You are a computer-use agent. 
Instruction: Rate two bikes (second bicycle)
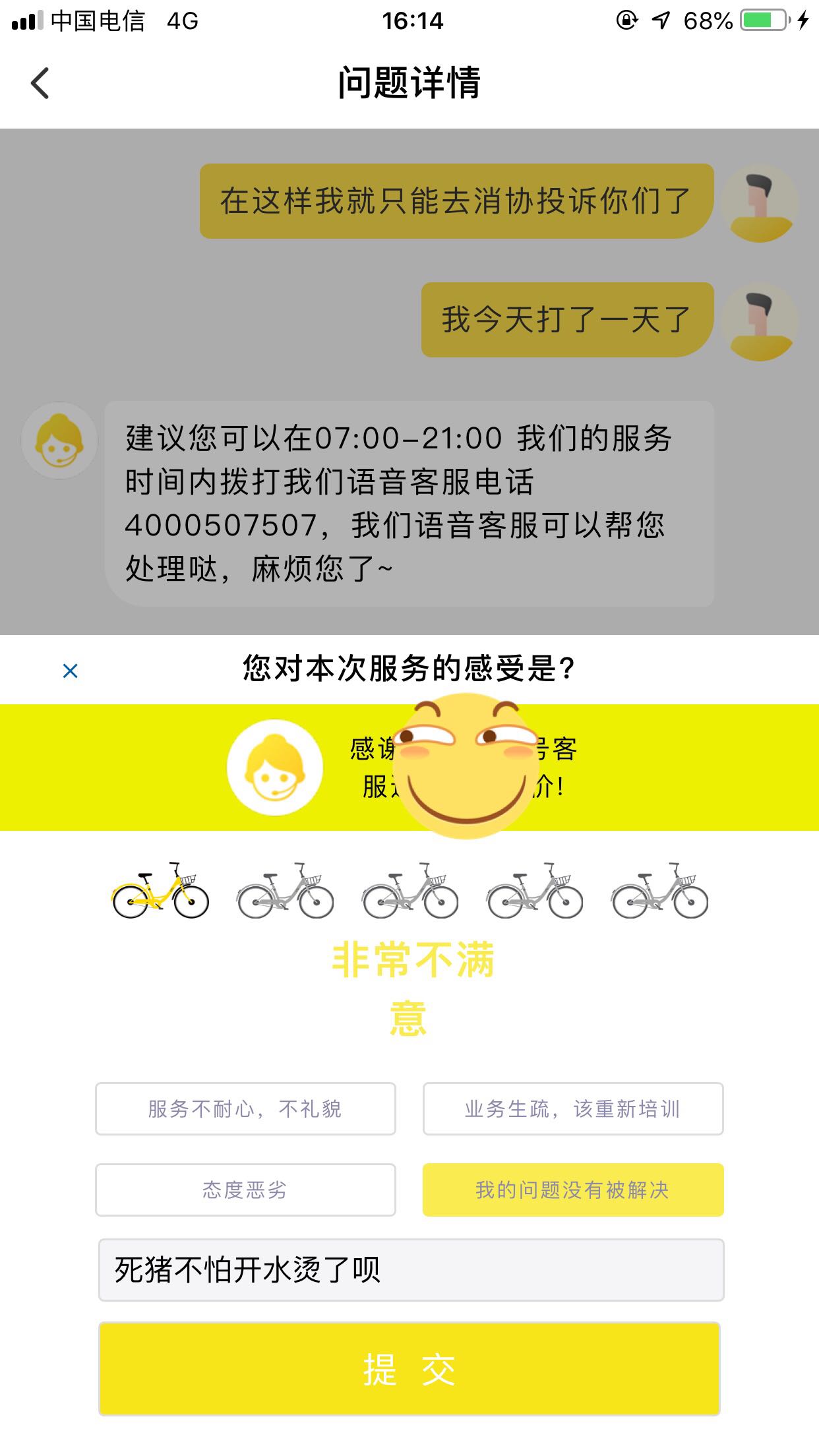click(285, 890)
